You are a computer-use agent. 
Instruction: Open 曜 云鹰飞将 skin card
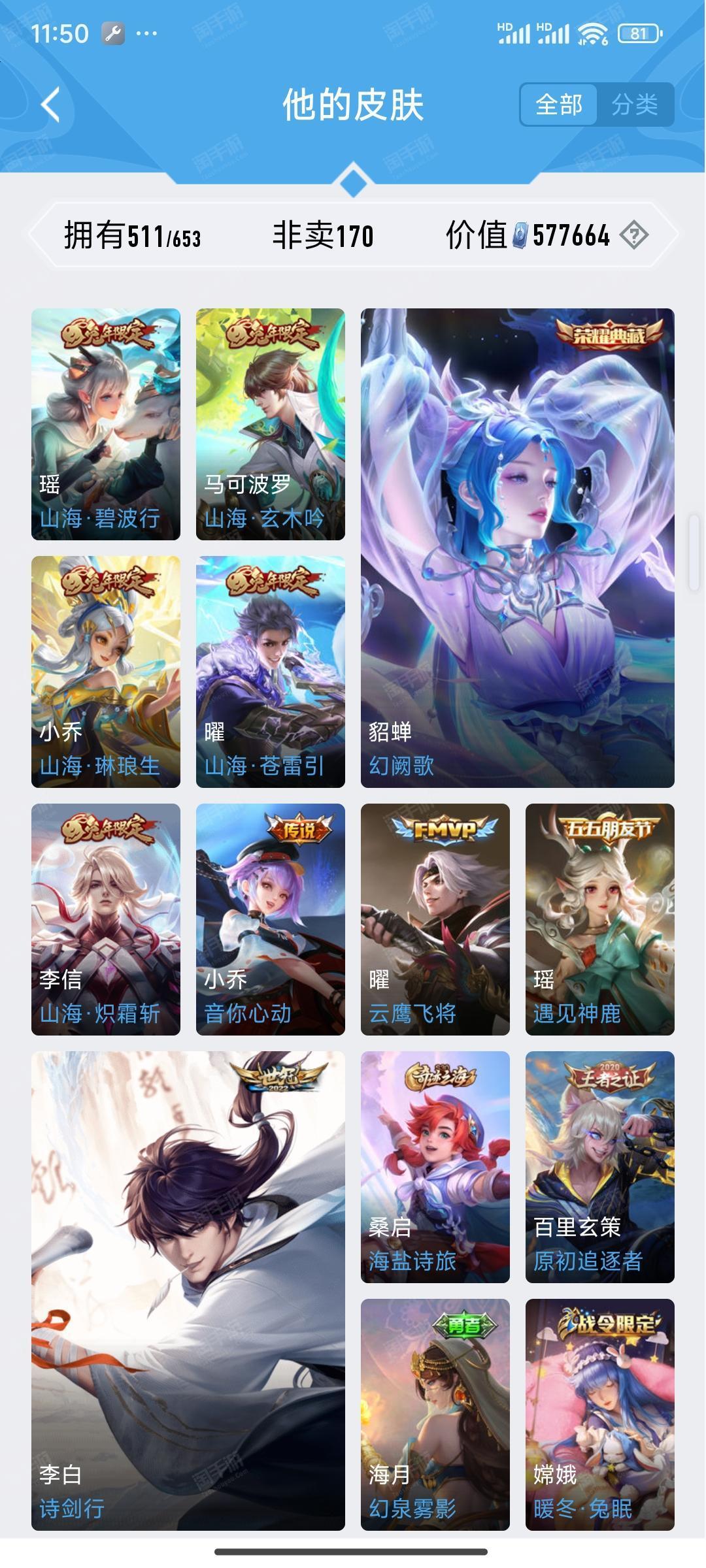click(x=435, y=919)
